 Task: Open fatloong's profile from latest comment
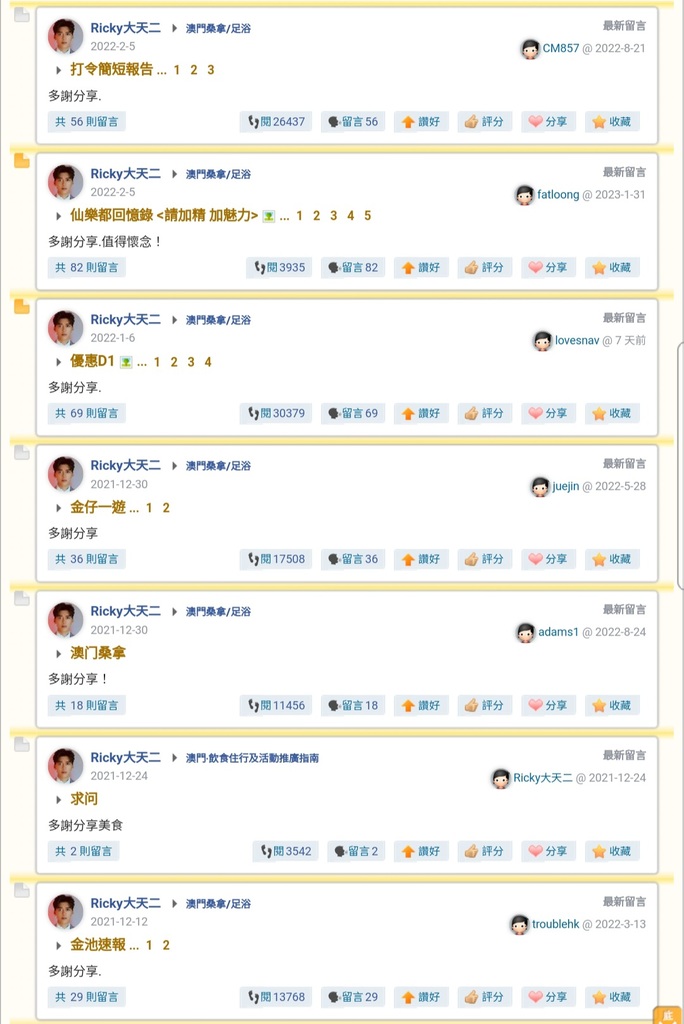coord(557,195)
